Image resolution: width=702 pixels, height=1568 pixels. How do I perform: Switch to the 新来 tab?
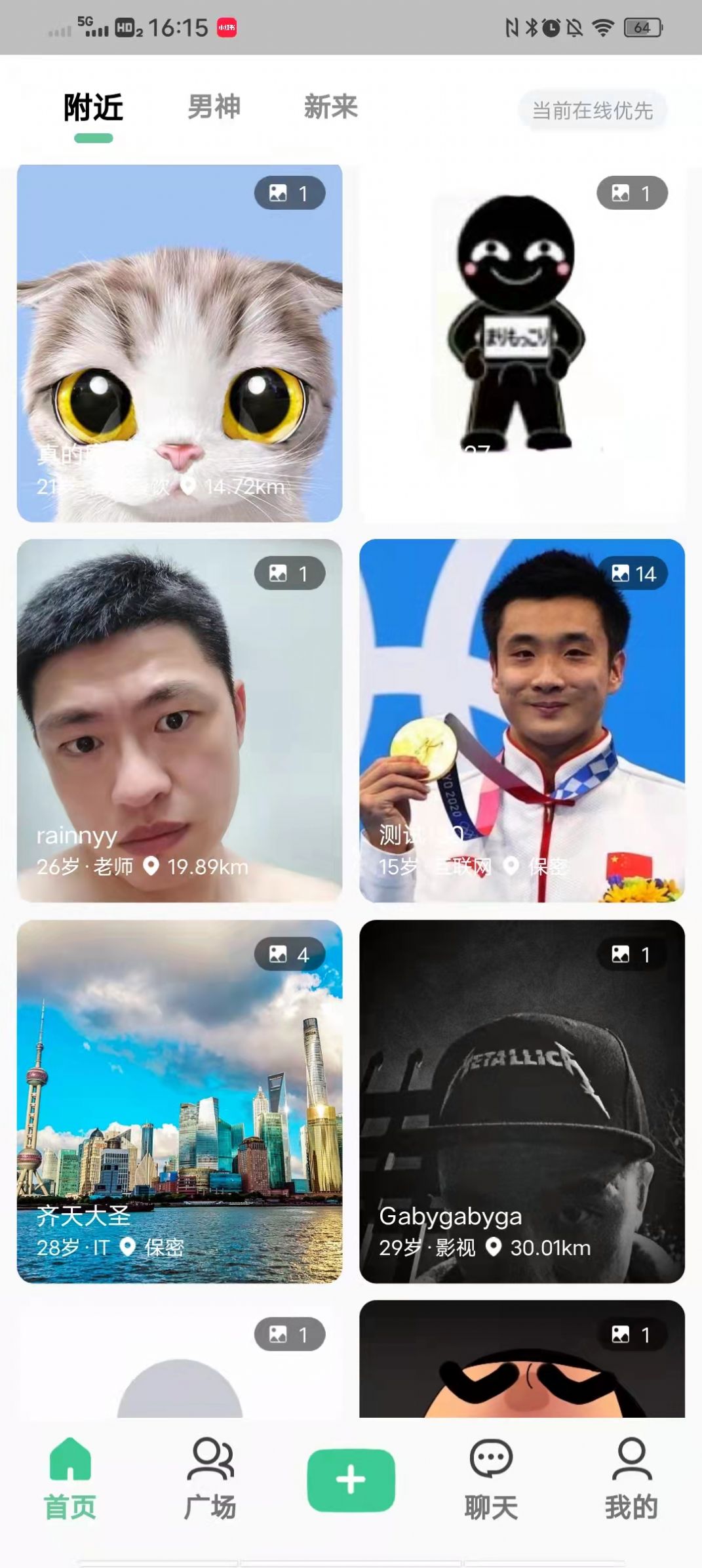[x=330, y=107]
